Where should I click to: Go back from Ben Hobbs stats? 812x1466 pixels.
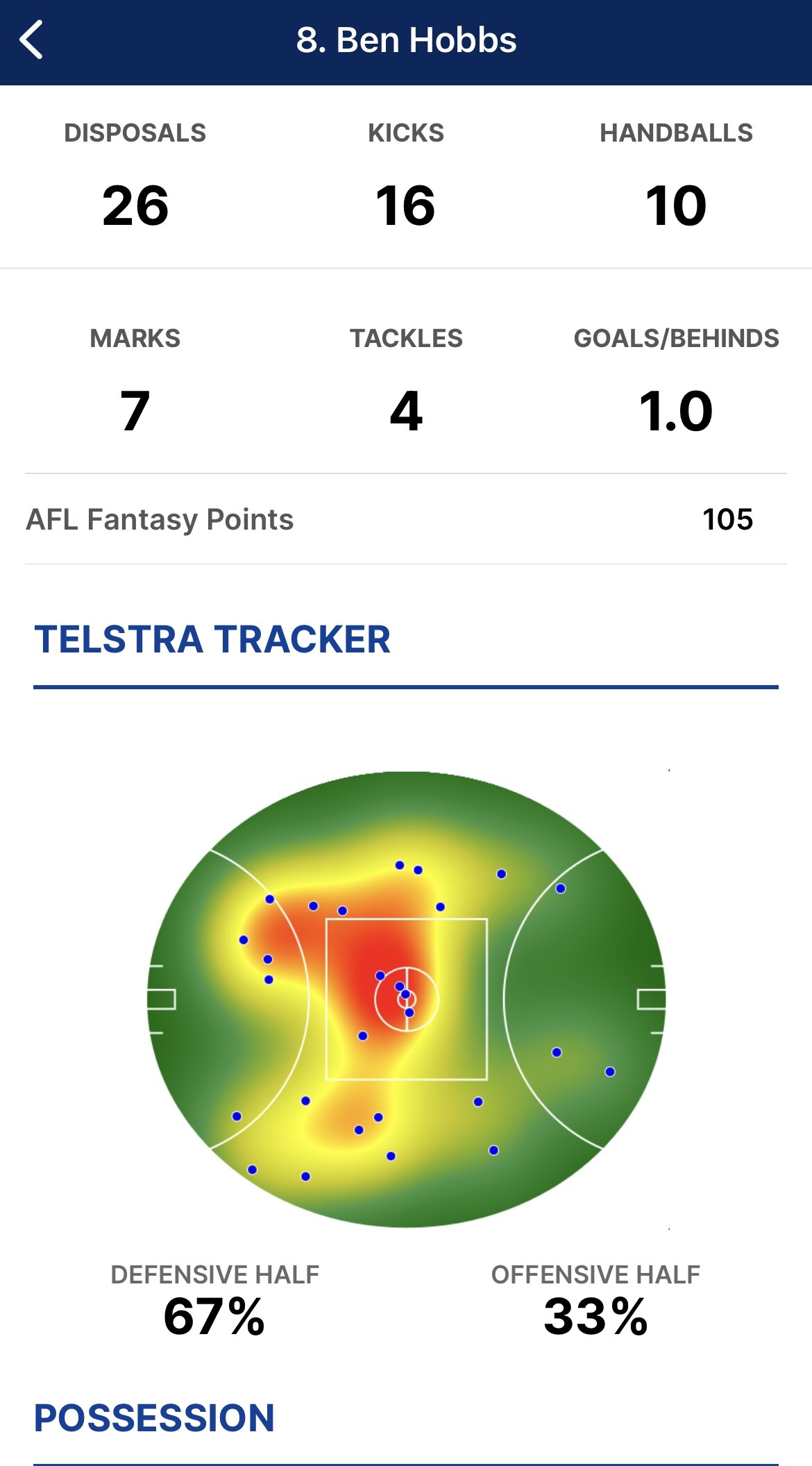point(31,40)
